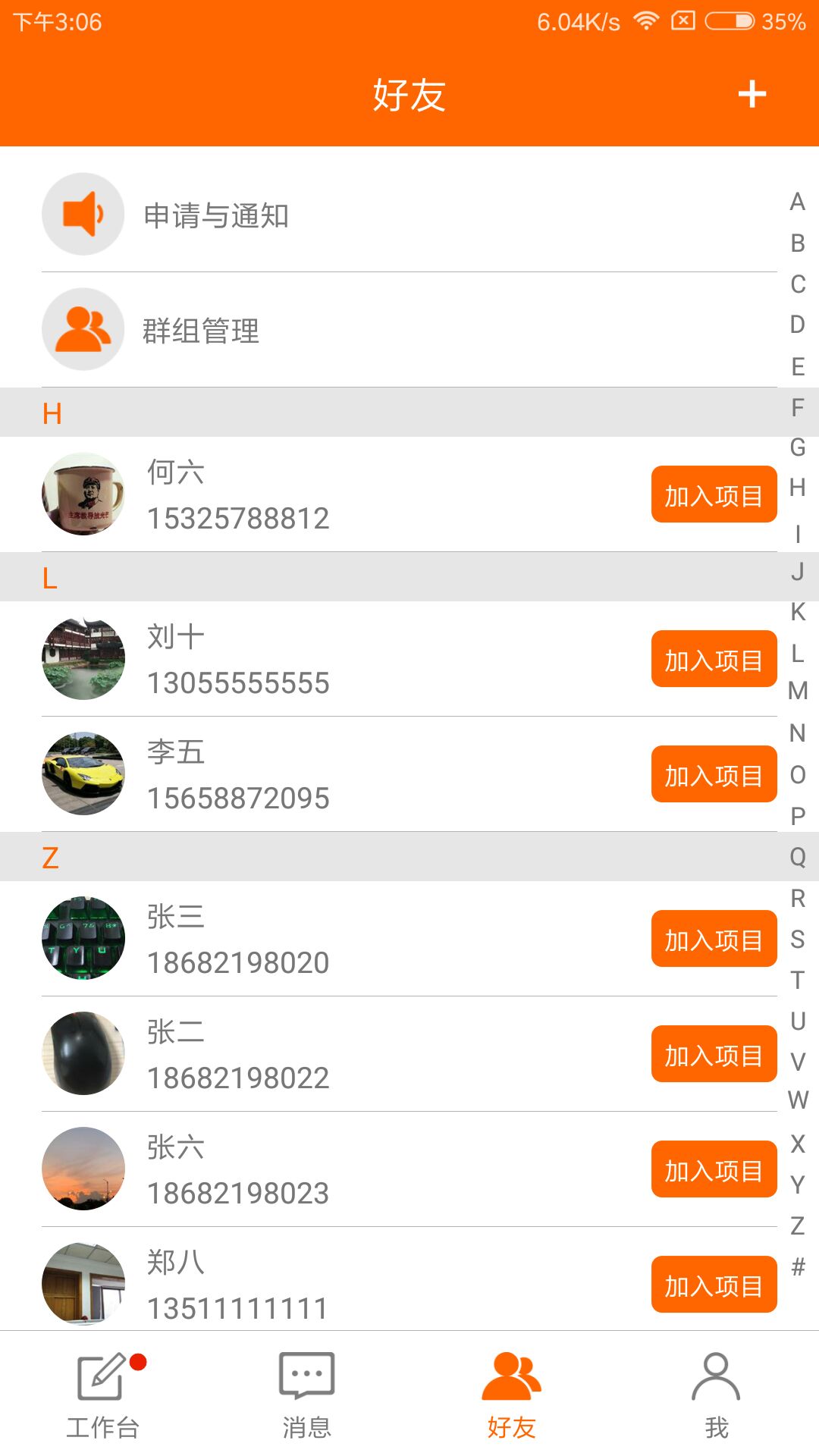Image resolution: width=819 pixels, height=1456 pixels.
Task: Add 李五 to project via 加入项目
Action: tap(714, 774)
